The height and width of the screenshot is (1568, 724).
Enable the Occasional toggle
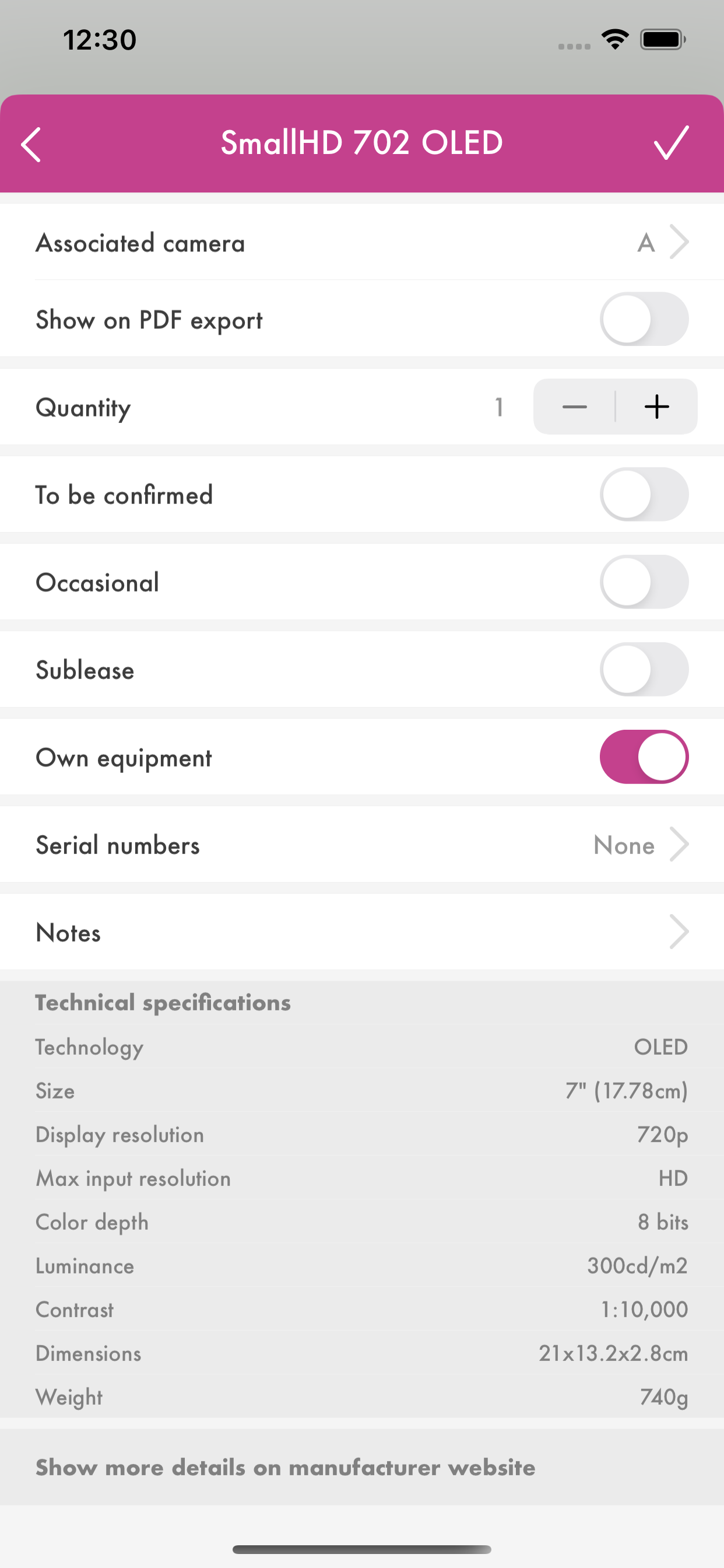point(644,582)
